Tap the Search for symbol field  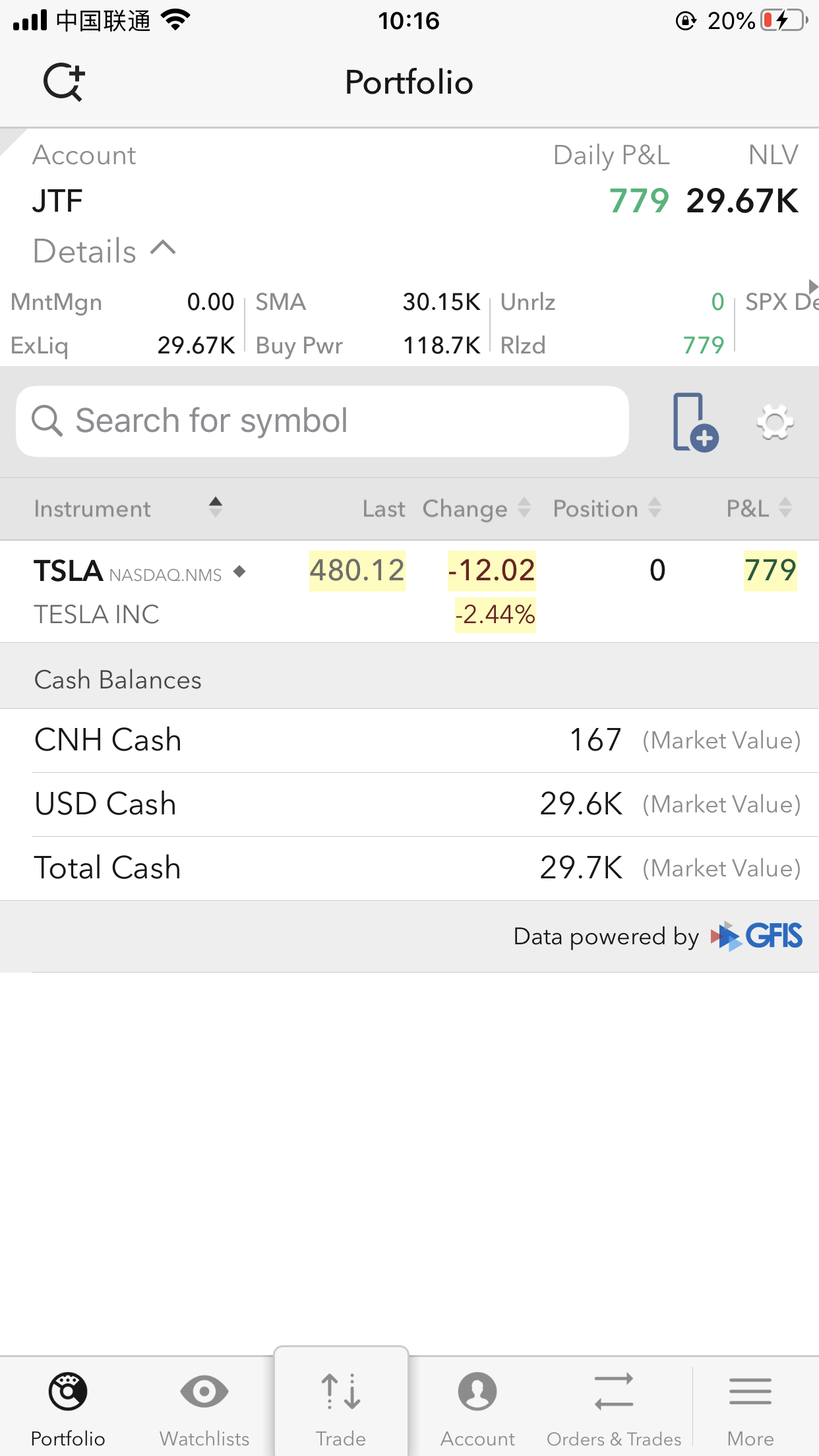pos(322,421)
